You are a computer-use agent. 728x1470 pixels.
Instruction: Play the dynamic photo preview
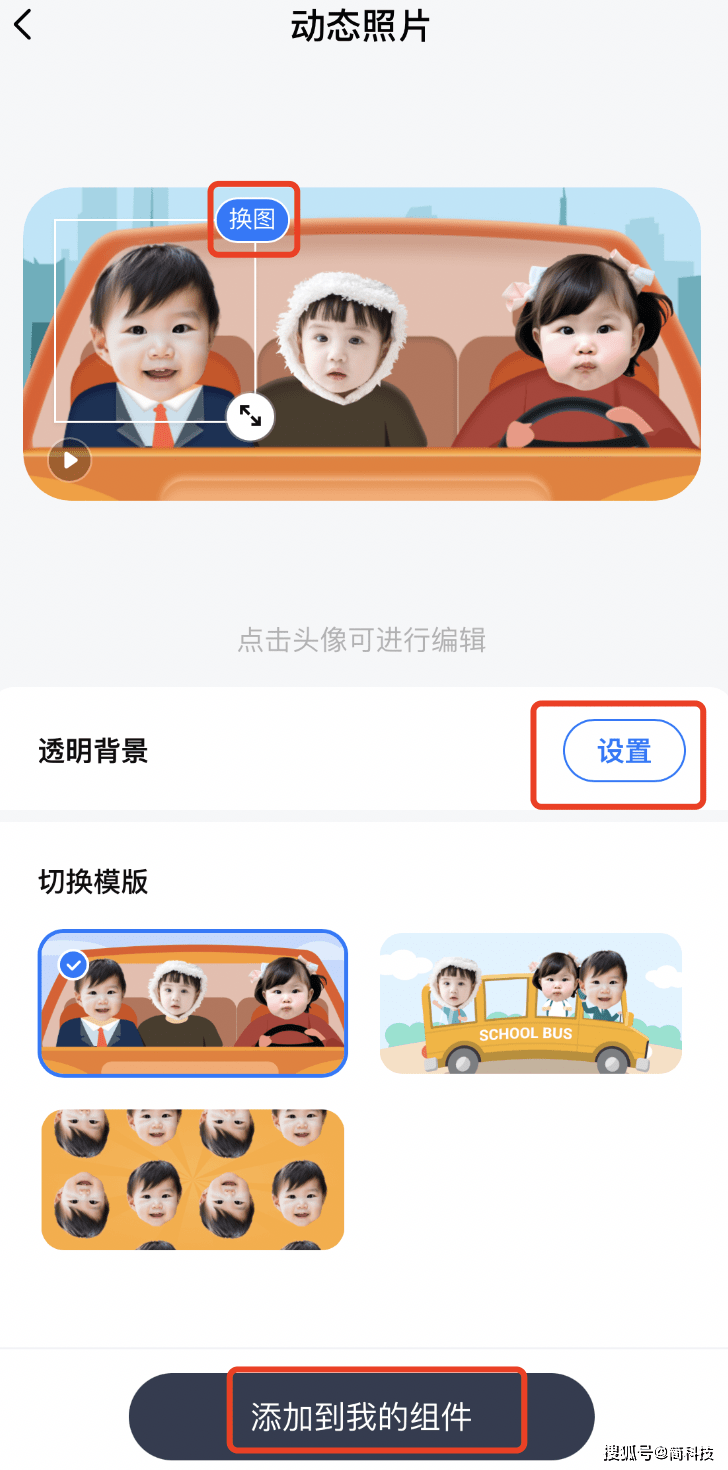click(70, 461)
